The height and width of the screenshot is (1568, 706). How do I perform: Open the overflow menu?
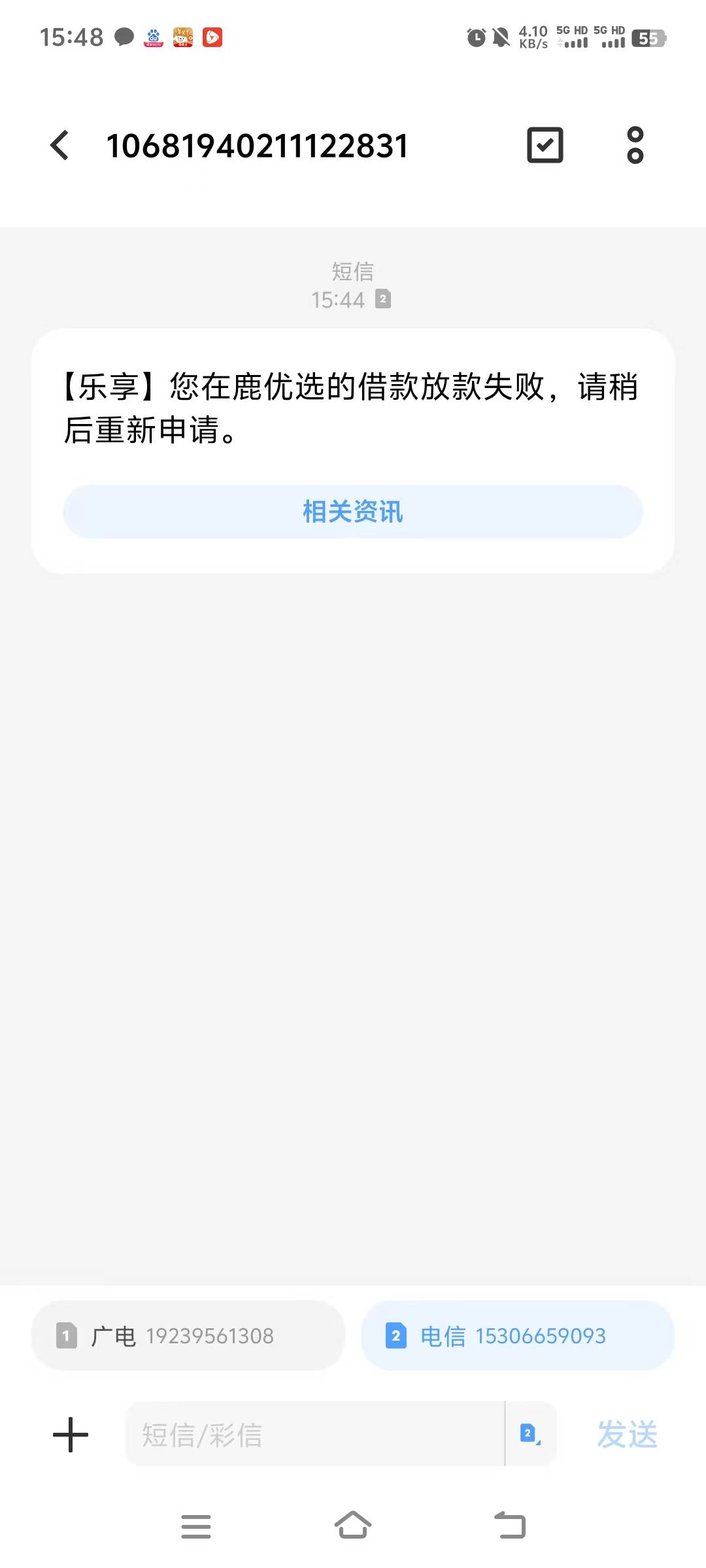coord(635,145)
